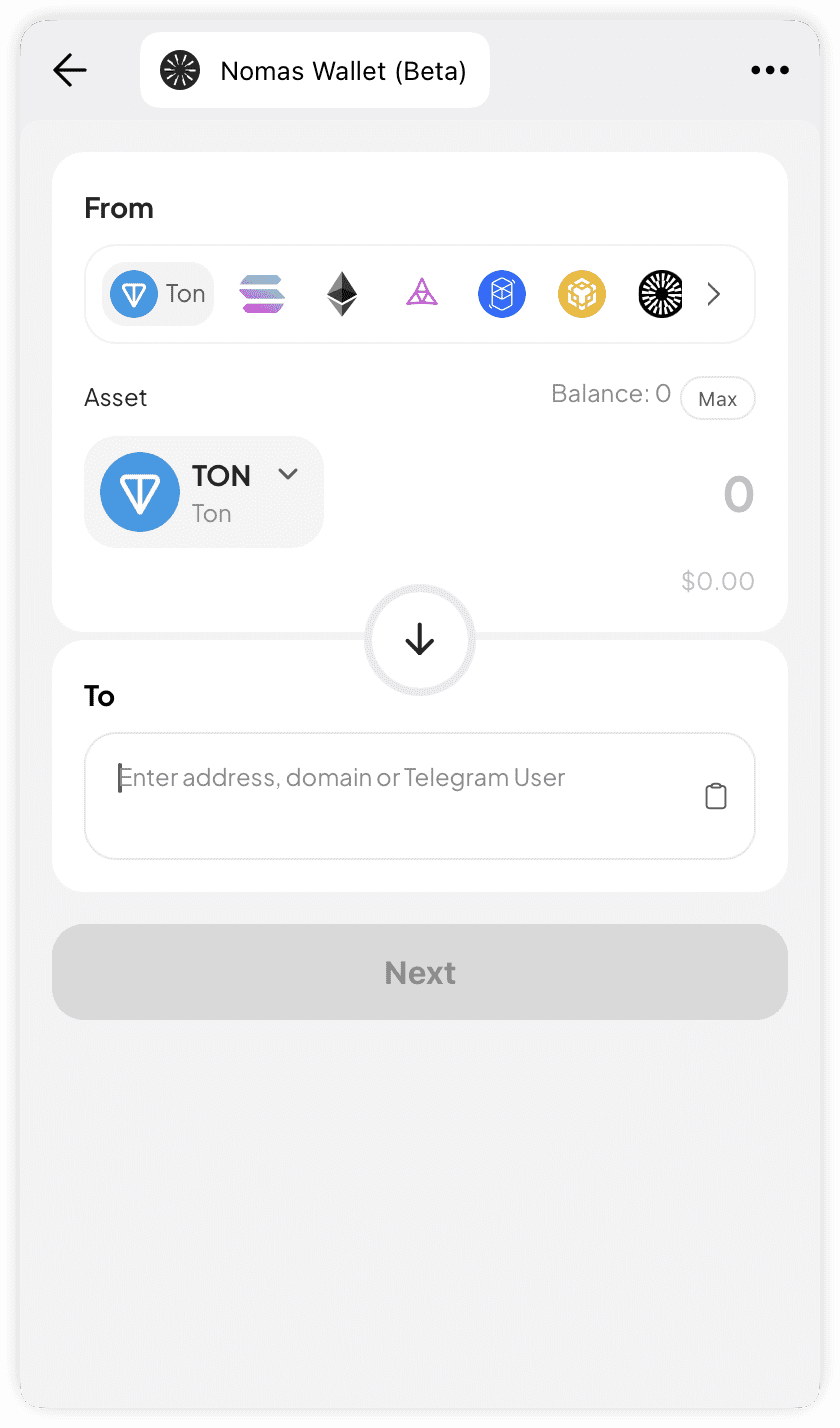The height and width of the screenshot is (1428, 840).
Task: Tap the Max balance button
Action: coord(717,399)
